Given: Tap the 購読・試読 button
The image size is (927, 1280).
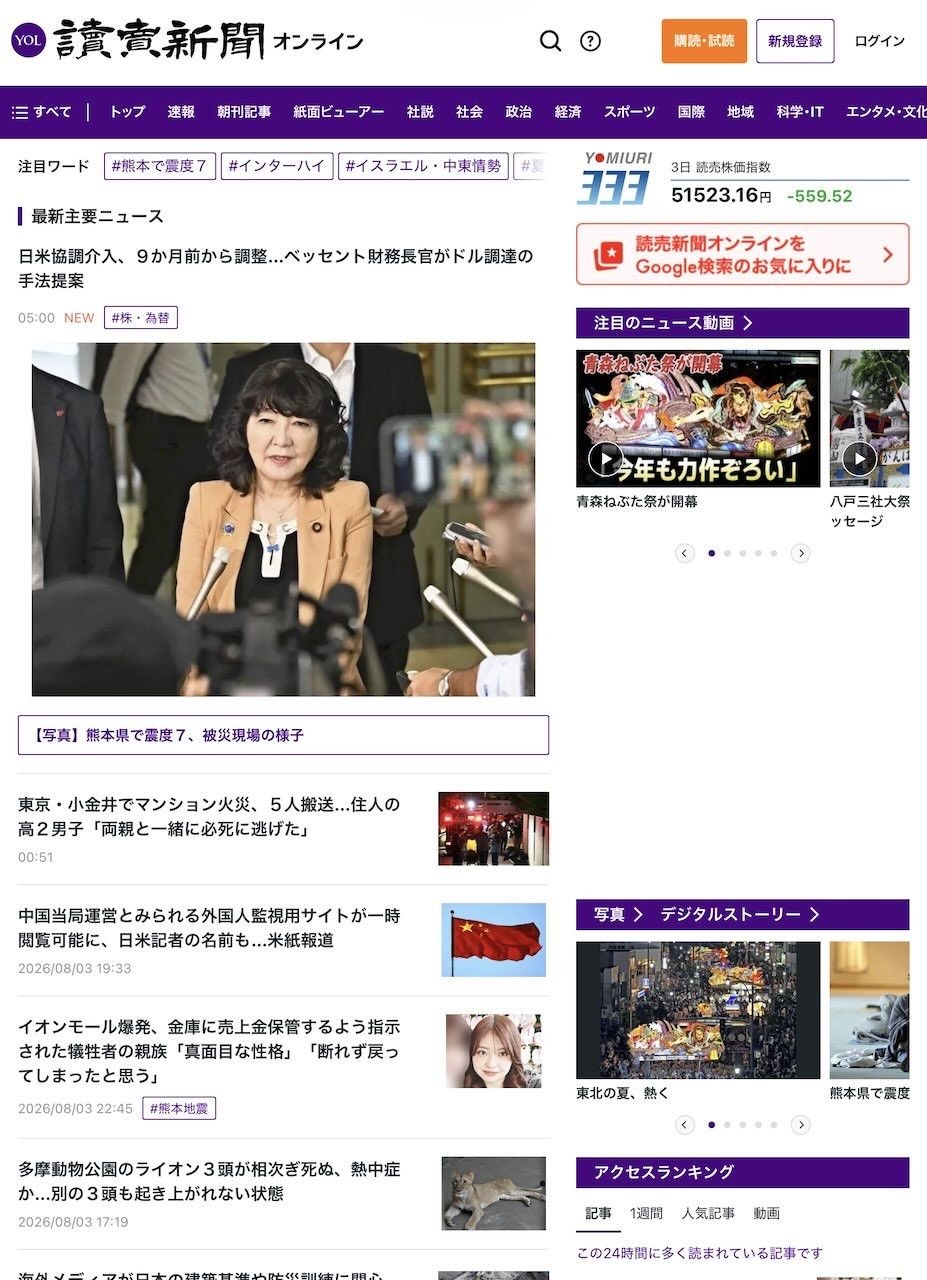Looking at the screenshot, I should (704, 41).
